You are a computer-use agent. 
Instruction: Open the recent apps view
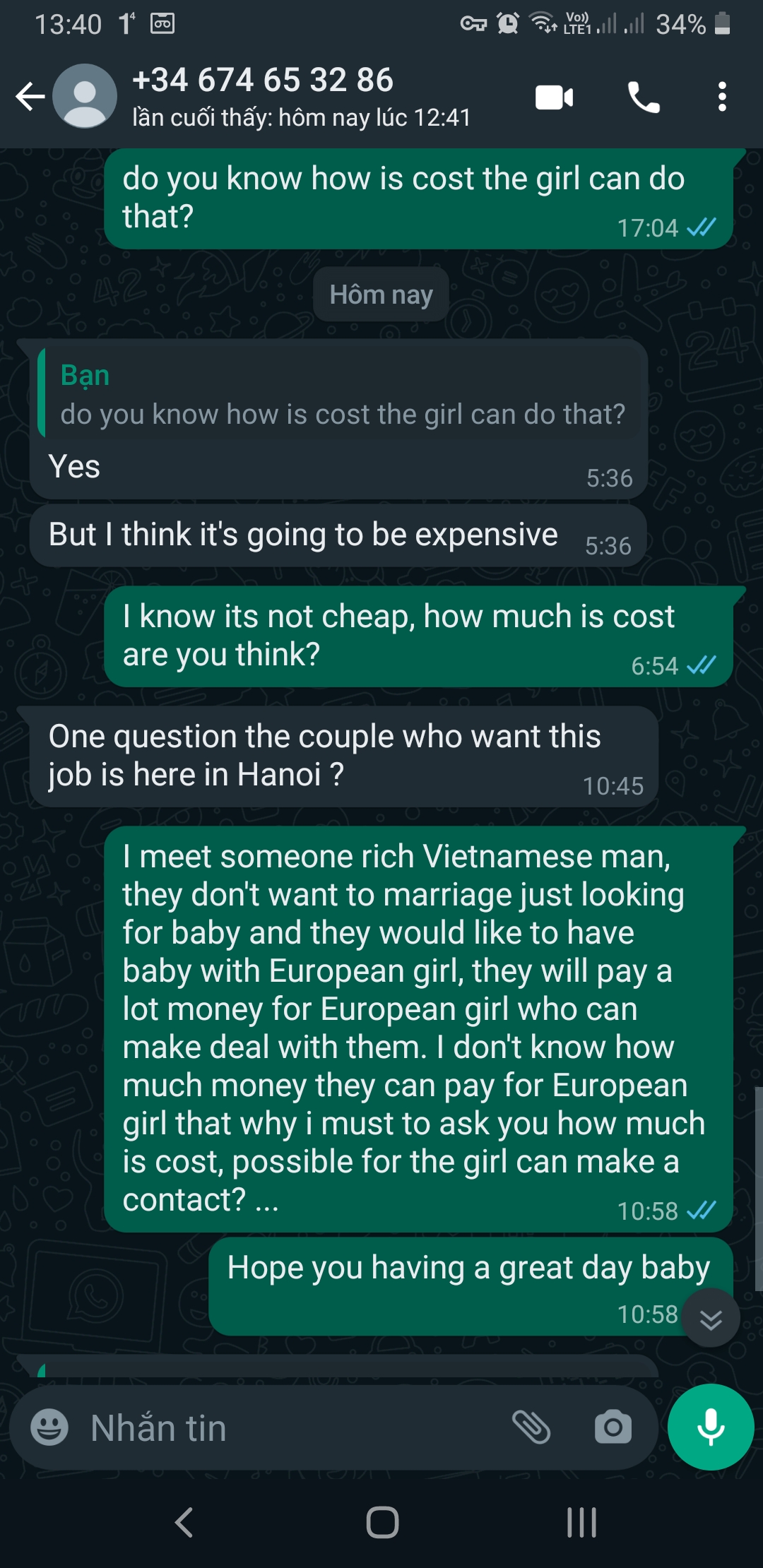(581, 1522)
